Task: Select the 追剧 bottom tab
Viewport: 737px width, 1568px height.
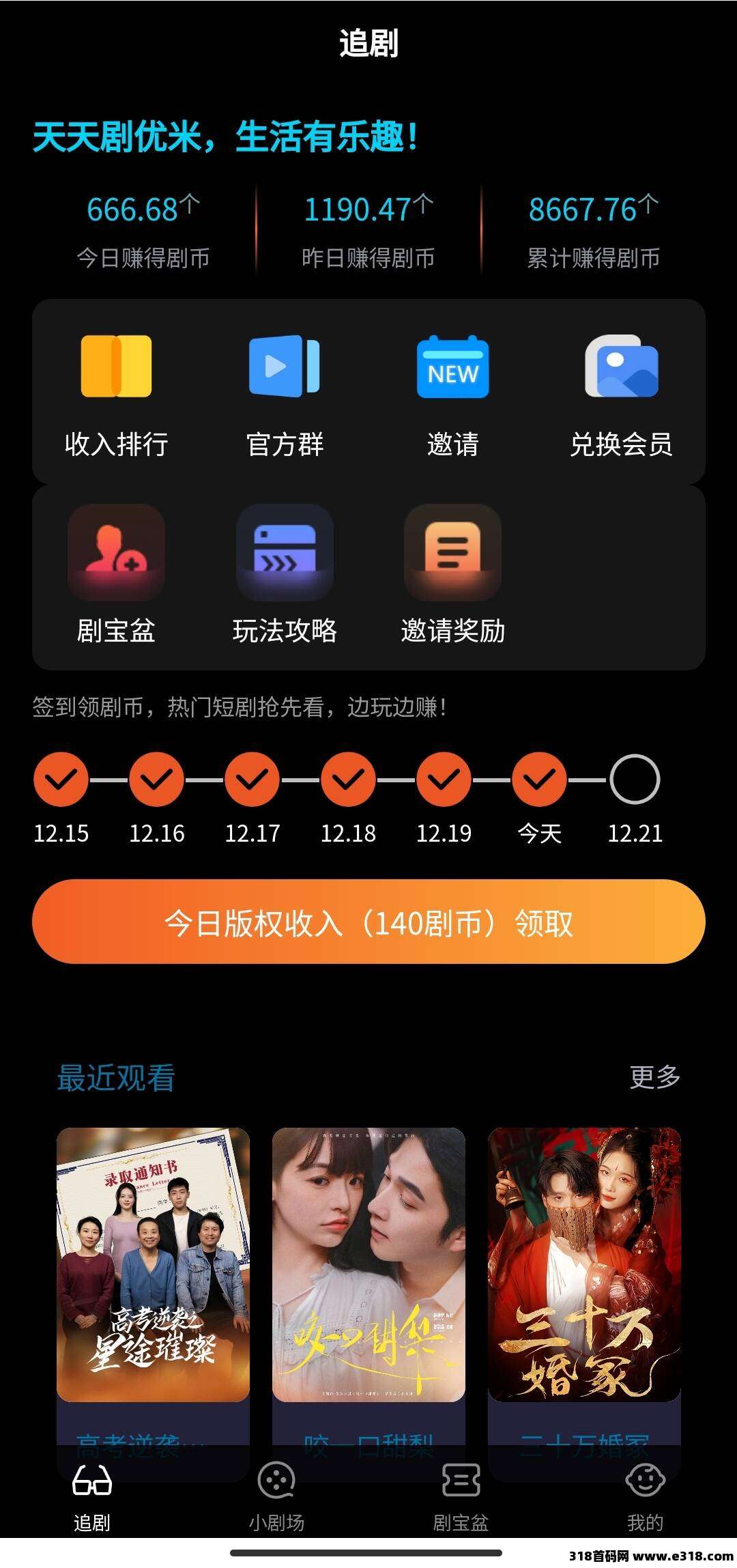Action: point(92,1494)
